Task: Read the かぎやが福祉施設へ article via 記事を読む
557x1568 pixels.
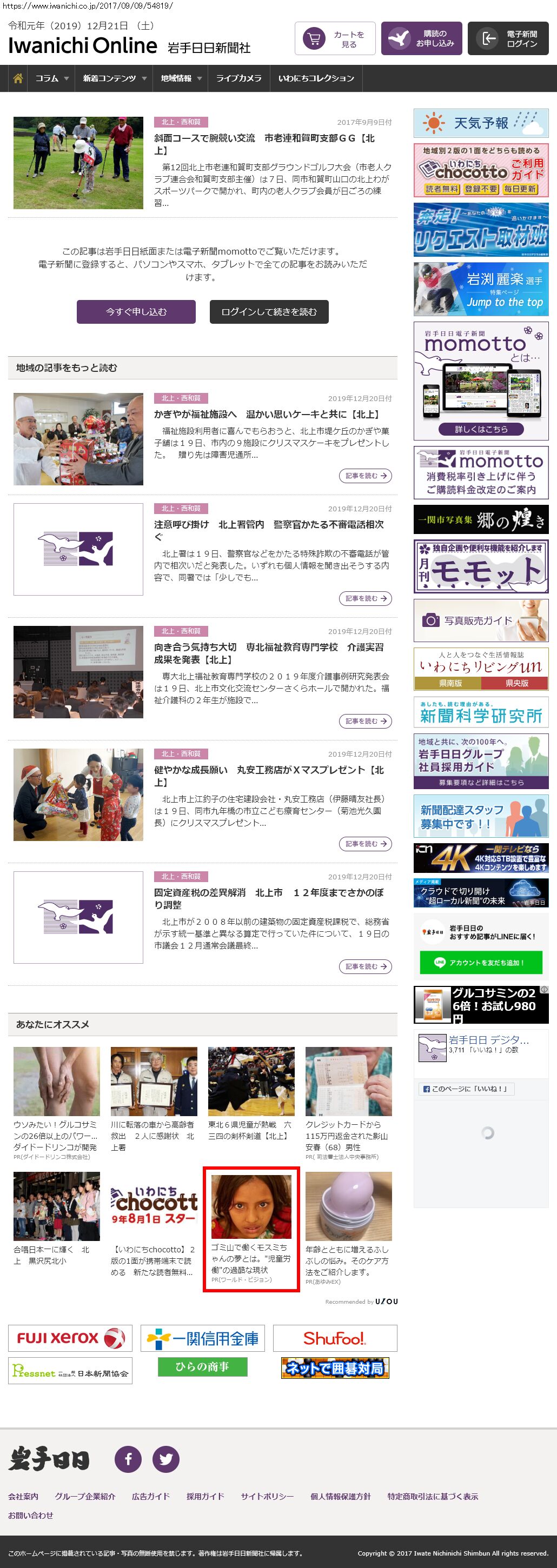Action: click(364, 476)
